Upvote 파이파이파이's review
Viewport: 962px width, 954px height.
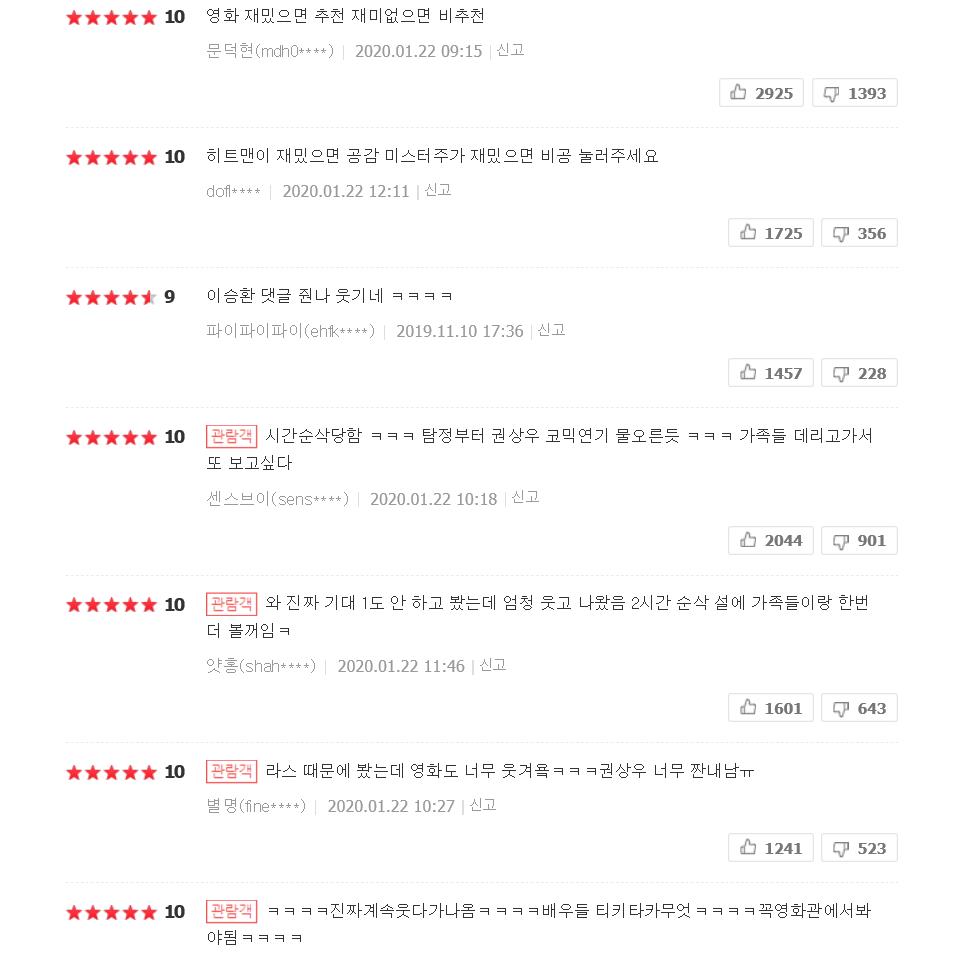point(770,373)
